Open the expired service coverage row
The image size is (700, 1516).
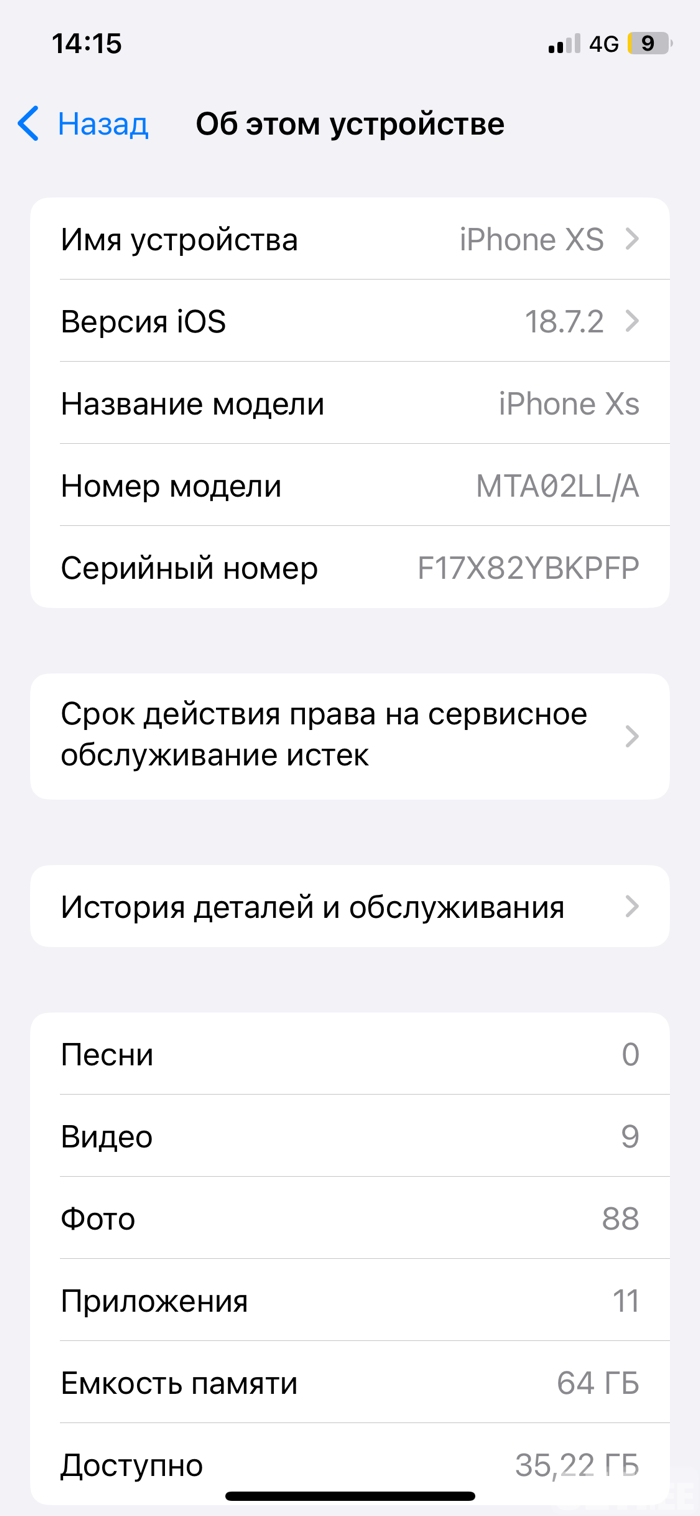350,736
